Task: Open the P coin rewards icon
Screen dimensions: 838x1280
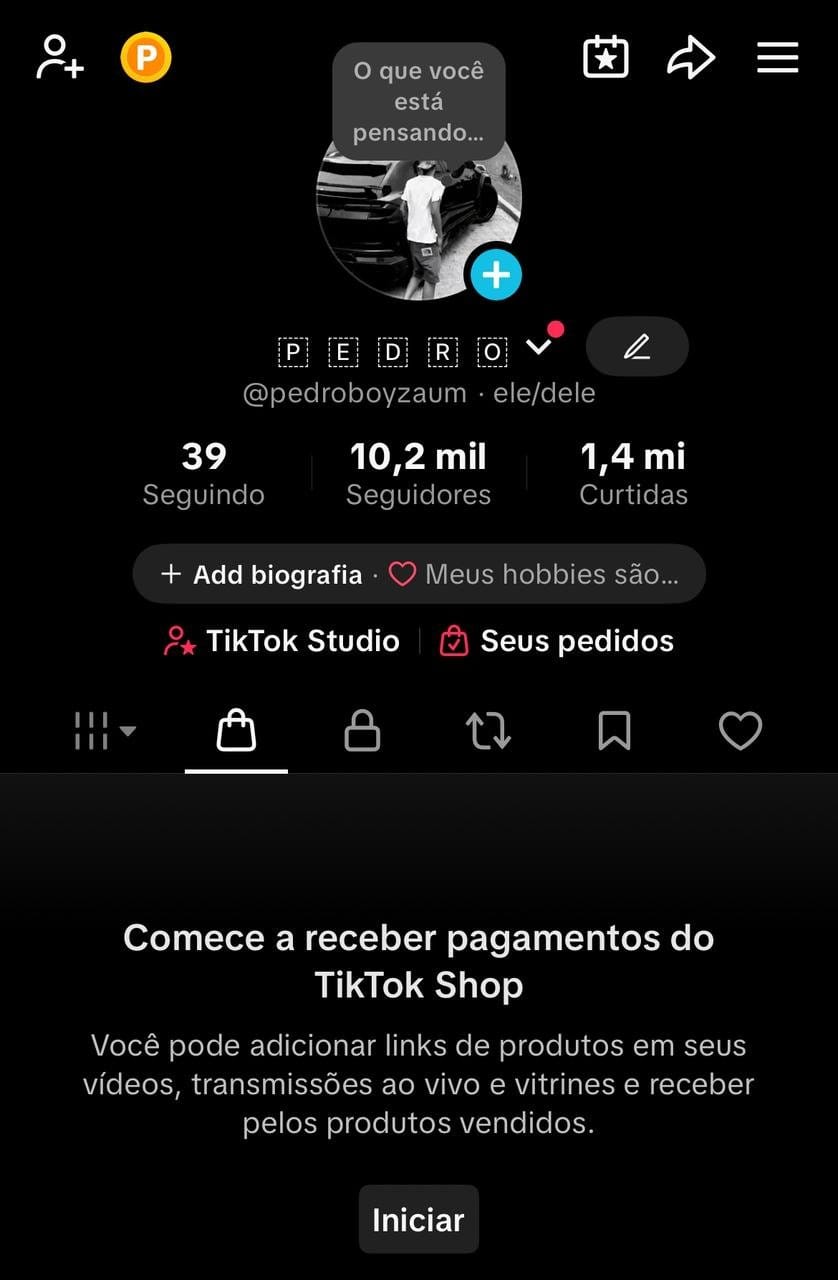Action: pyautogui.click(x=145, y=57)
